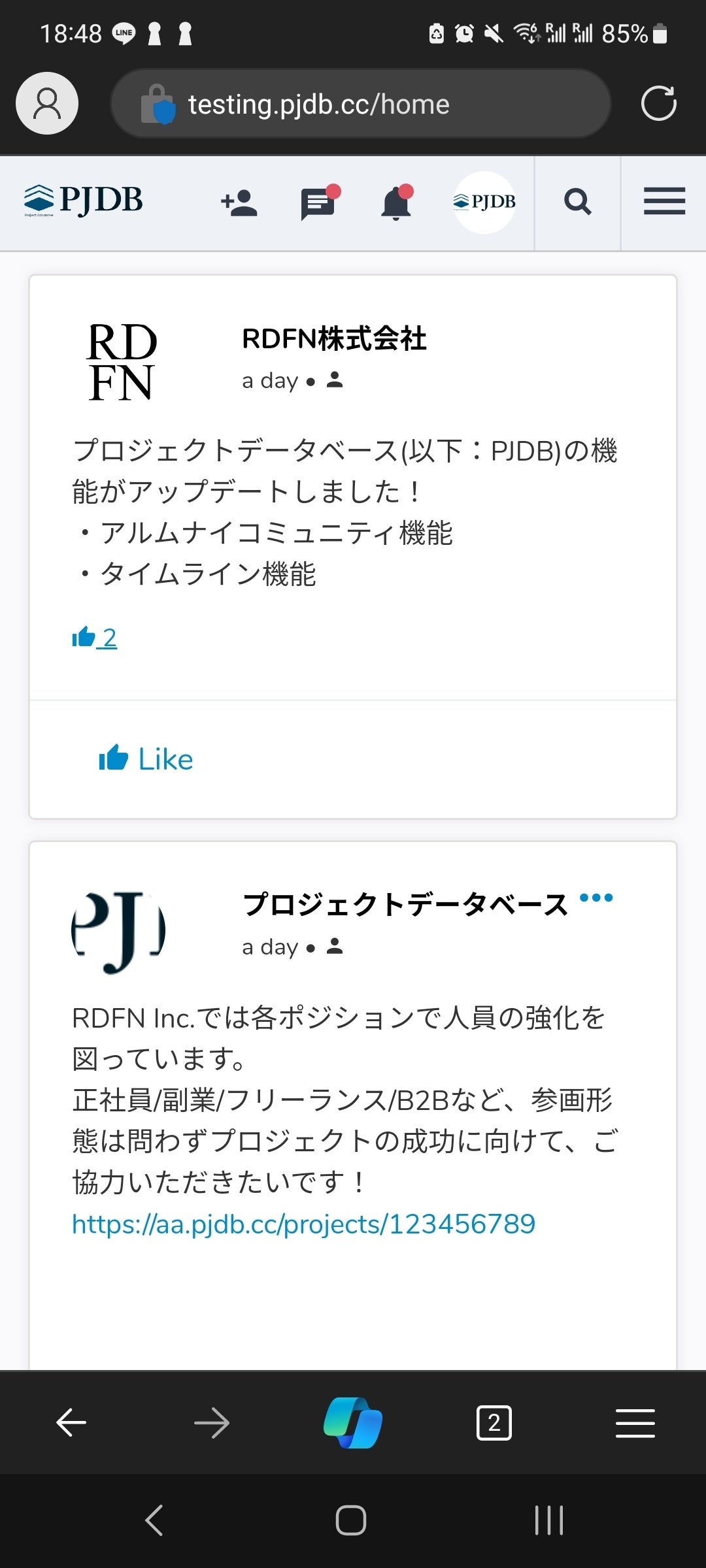Open the add friend icon

pyautogui.click(x=239, y=203)
